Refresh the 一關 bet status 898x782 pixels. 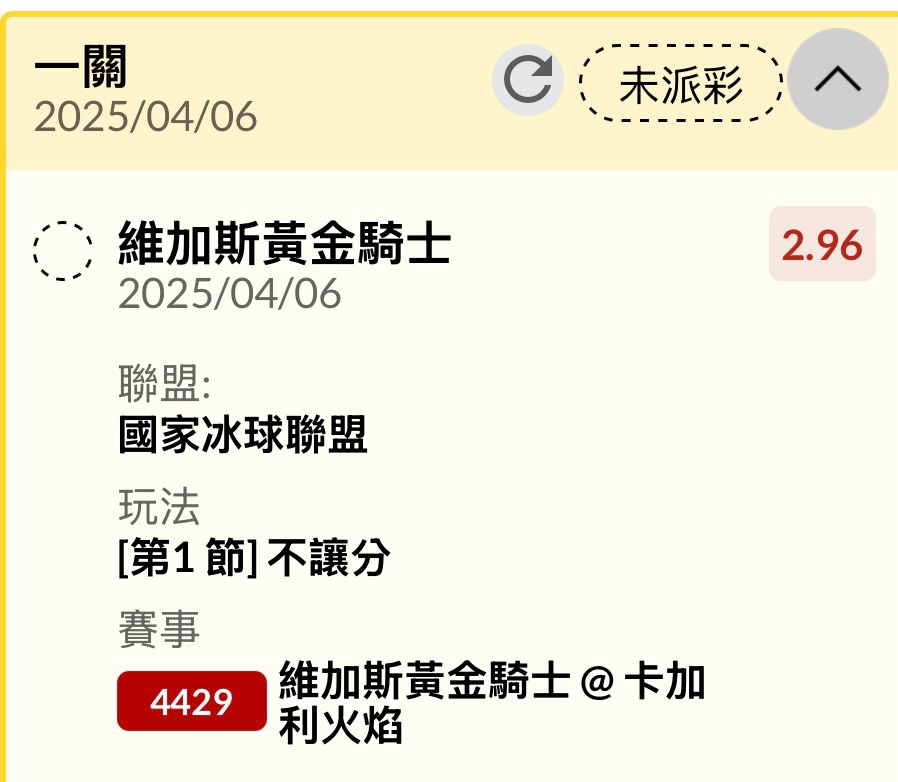(x=527, y=81)
